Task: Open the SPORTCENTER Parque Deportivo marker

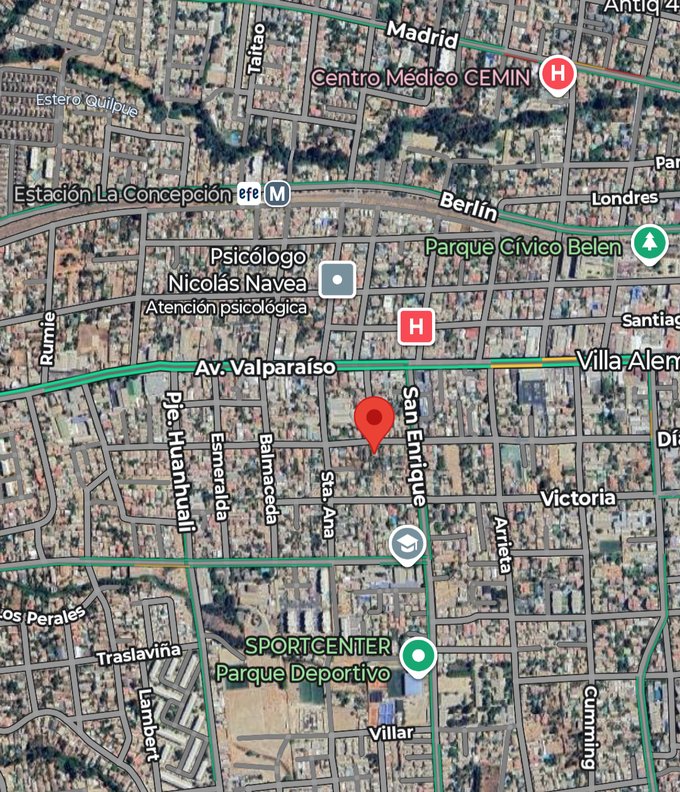Action: click(419, 657)
